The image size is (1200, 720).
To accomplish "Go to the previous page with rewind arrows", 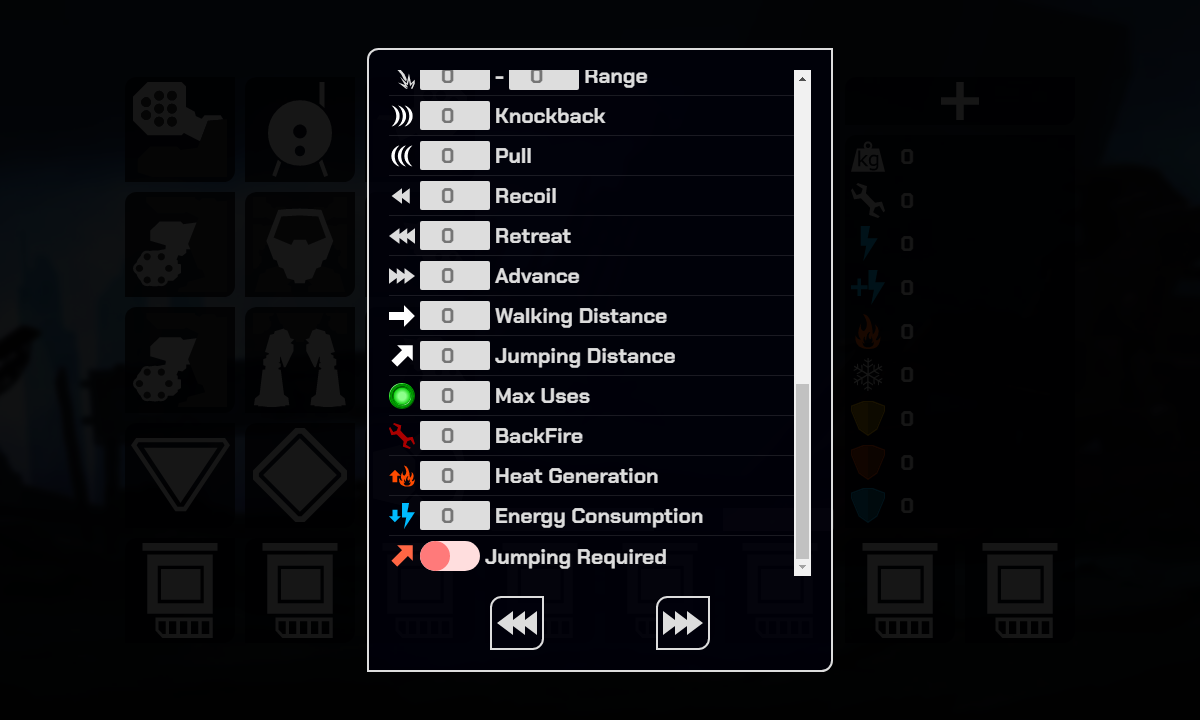I will (x=517, y=623).
